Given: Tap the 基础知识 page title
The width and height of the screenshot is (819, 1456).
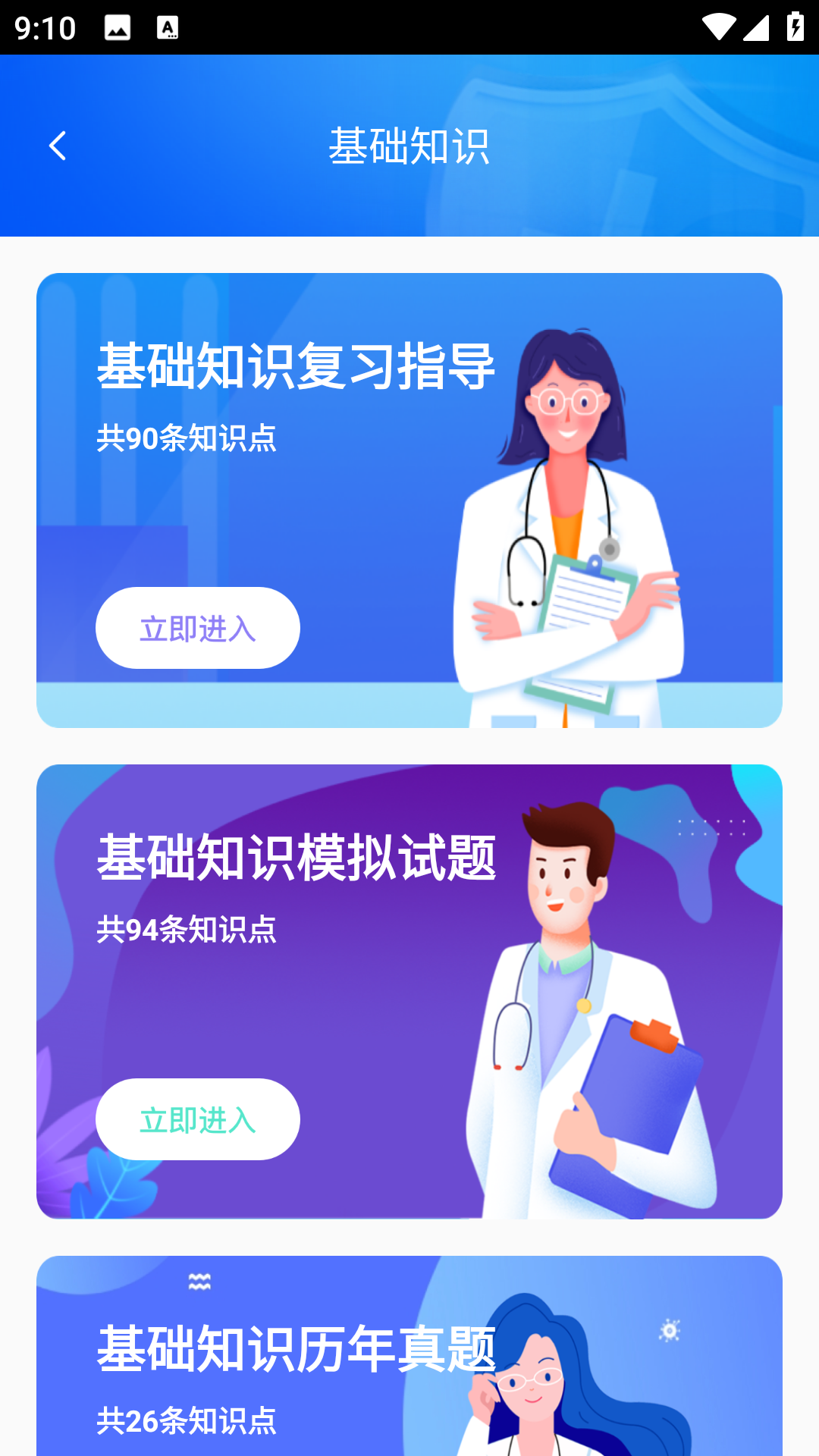Looking at the screenshot, I should click(x=409, y=146).
